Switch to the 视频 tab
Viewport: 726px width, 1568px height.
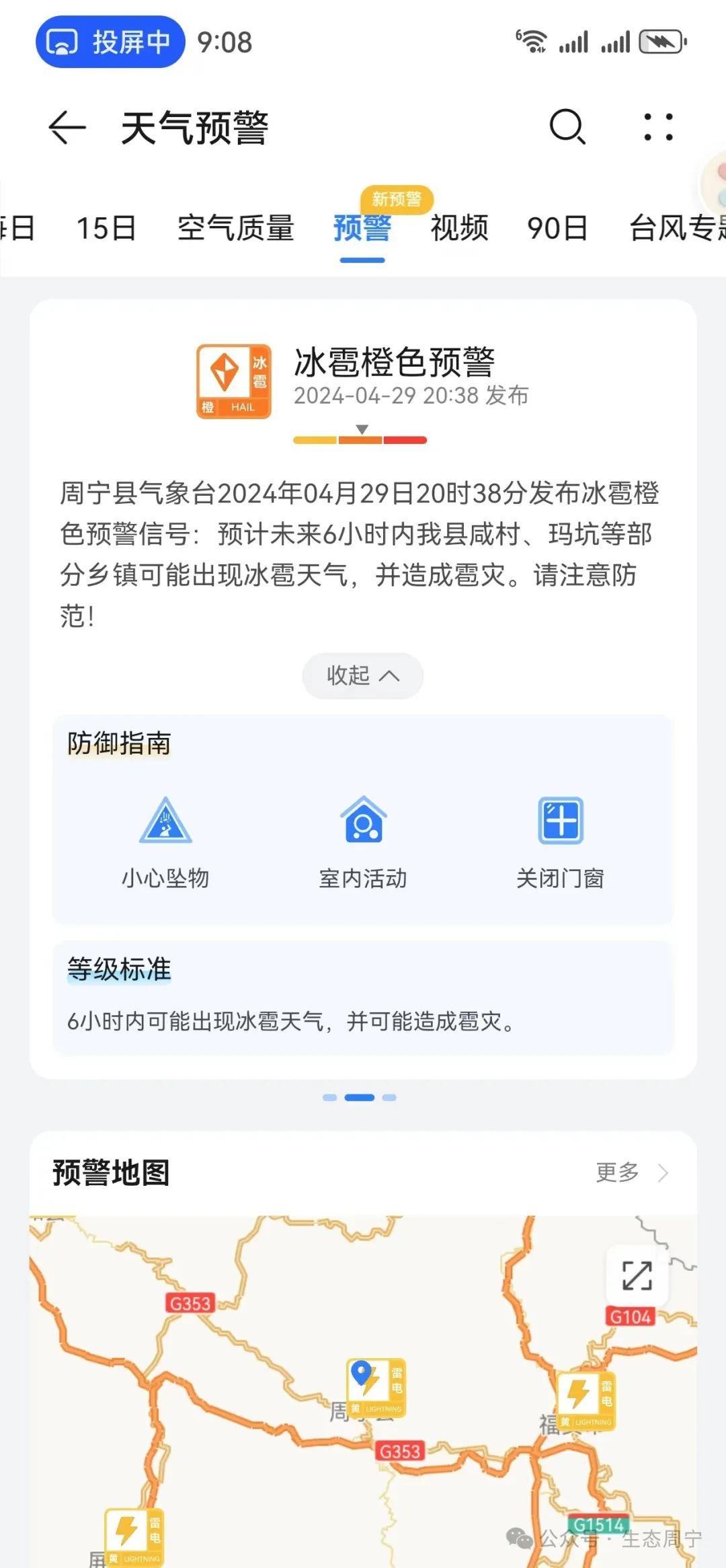pos(459,228)
